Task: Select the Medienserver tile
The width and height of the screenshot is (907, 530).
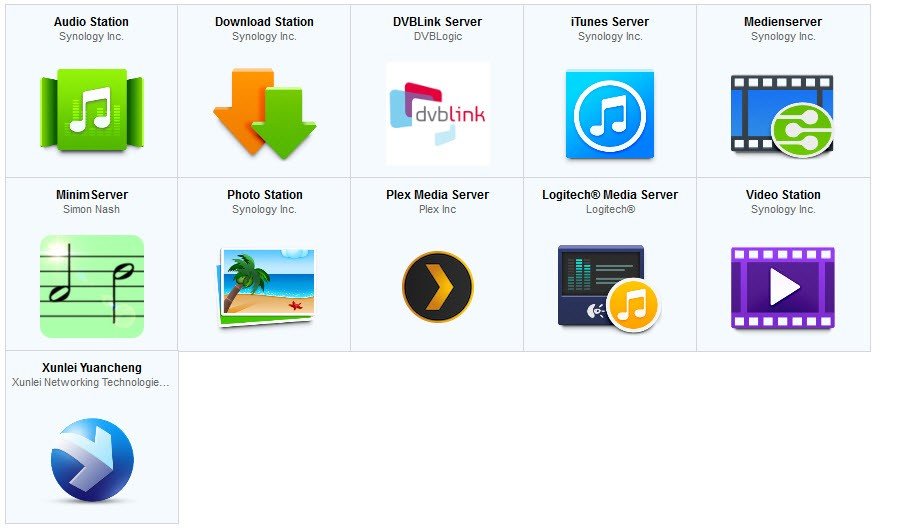Action: [783, 114]
